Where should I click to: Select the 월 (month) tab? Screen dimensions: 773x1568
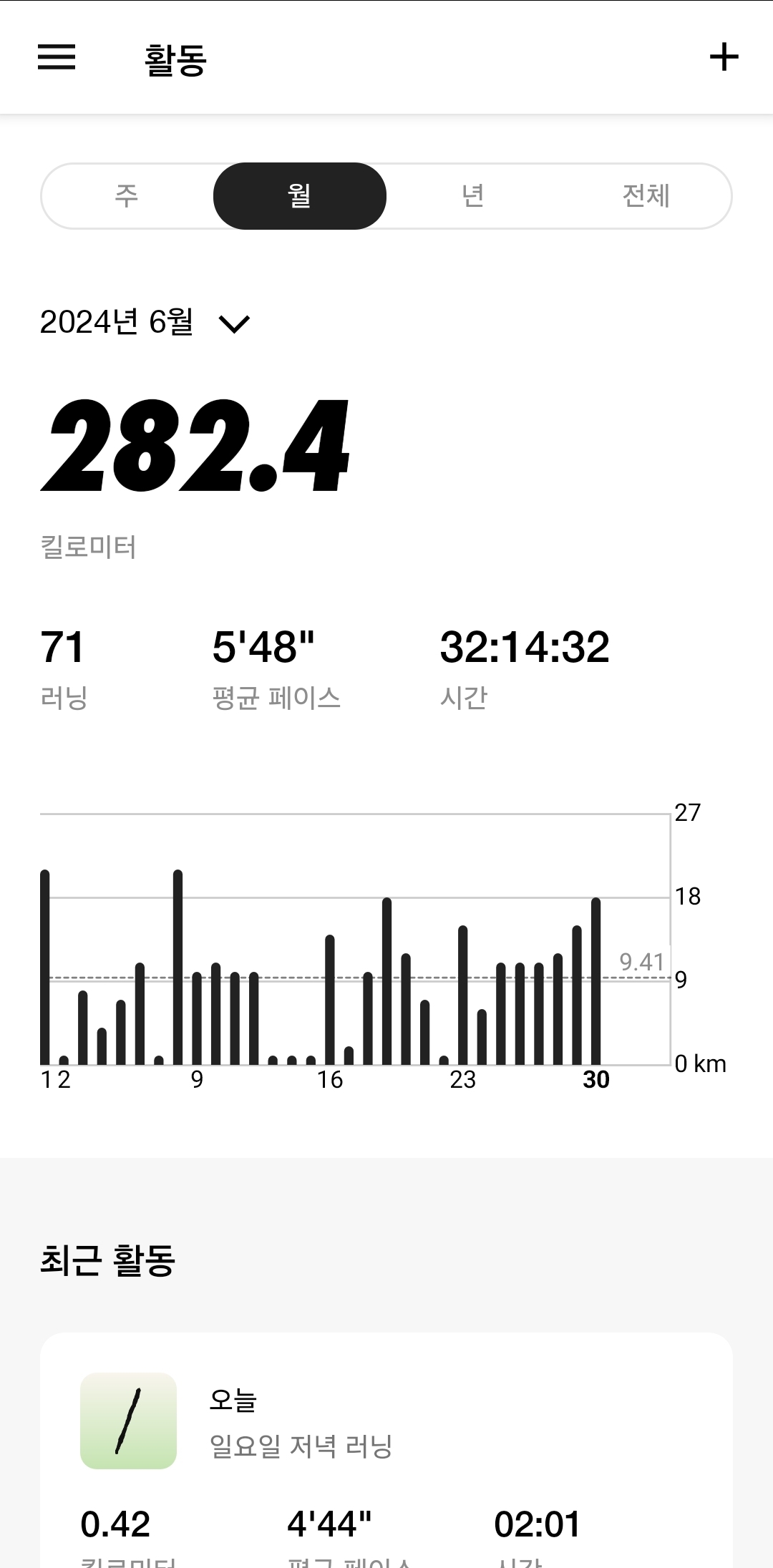300,196
